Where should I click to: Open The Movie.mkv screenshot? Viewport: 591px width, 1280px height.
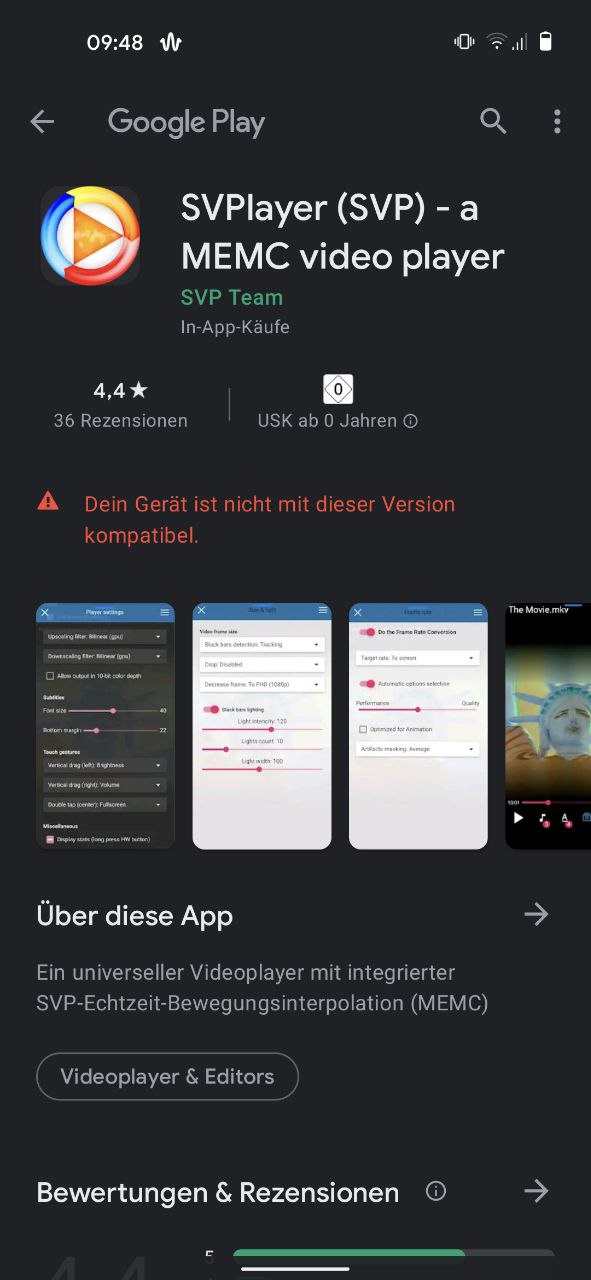click(x=548, y=726)
